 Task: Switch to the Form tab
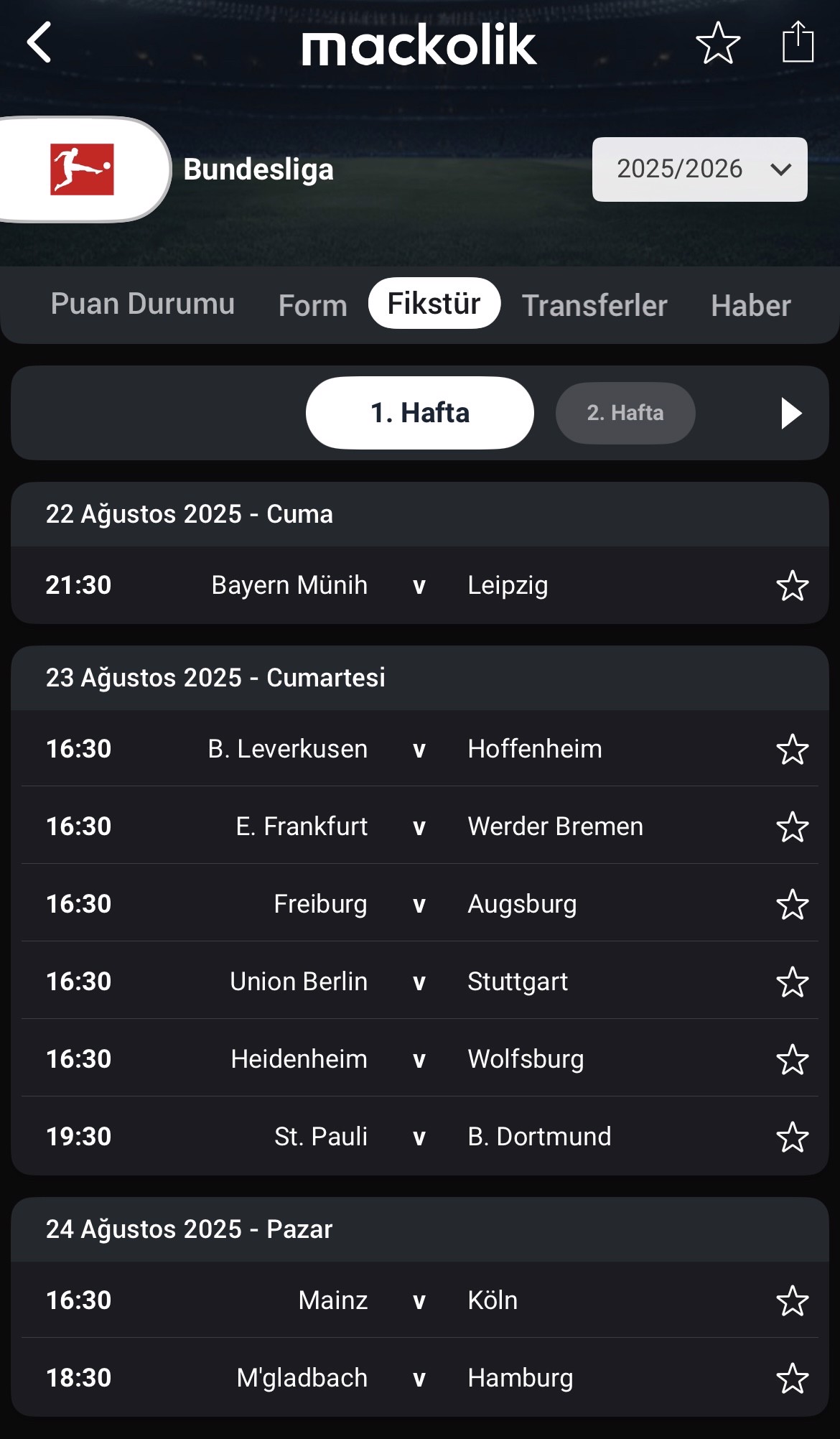click(x=312, y=305)
